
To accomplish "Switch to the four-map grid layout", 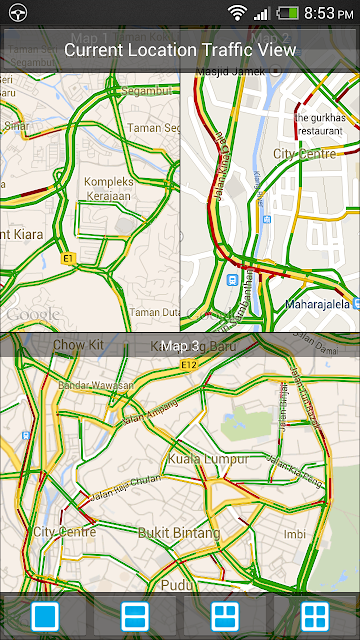I will [x=315, y=616].
